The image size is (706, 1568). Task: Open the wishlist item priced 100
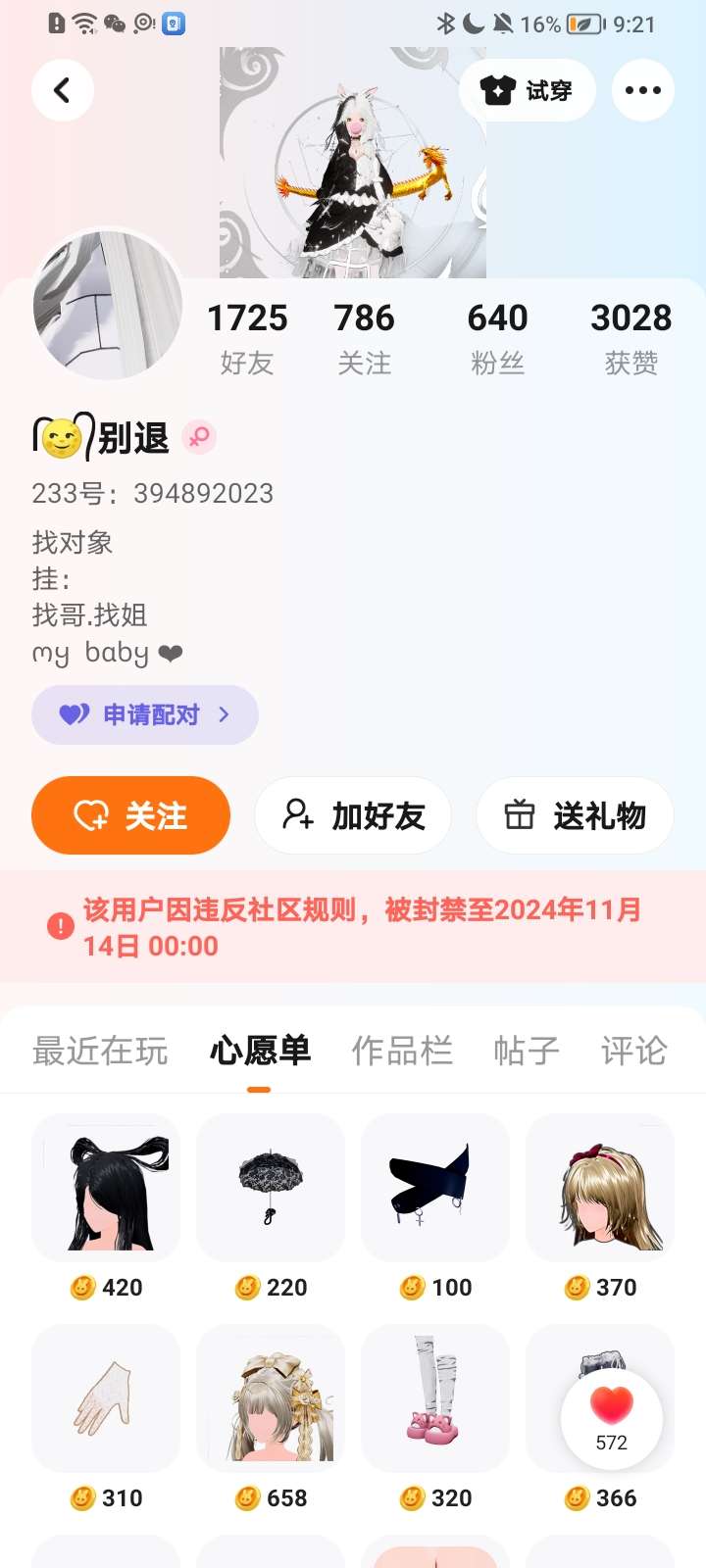(435, 1188)
